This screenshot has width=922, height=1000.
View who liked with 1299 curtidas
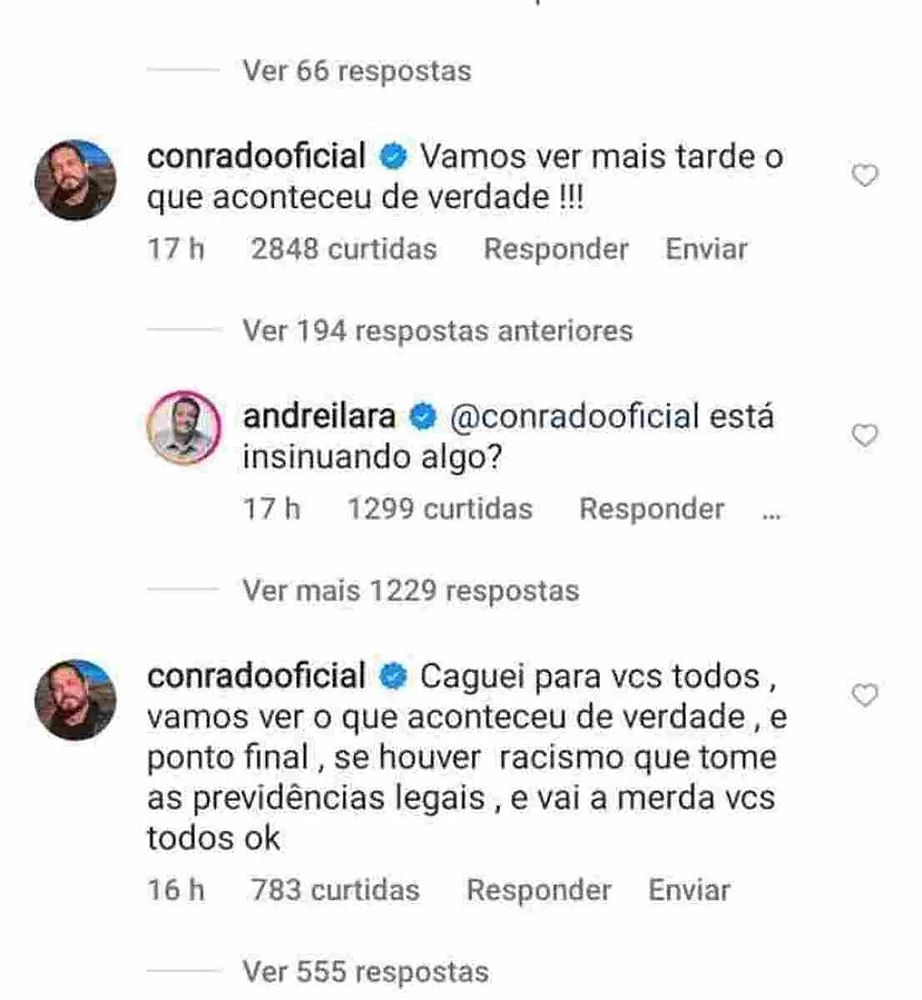(440, 509)
